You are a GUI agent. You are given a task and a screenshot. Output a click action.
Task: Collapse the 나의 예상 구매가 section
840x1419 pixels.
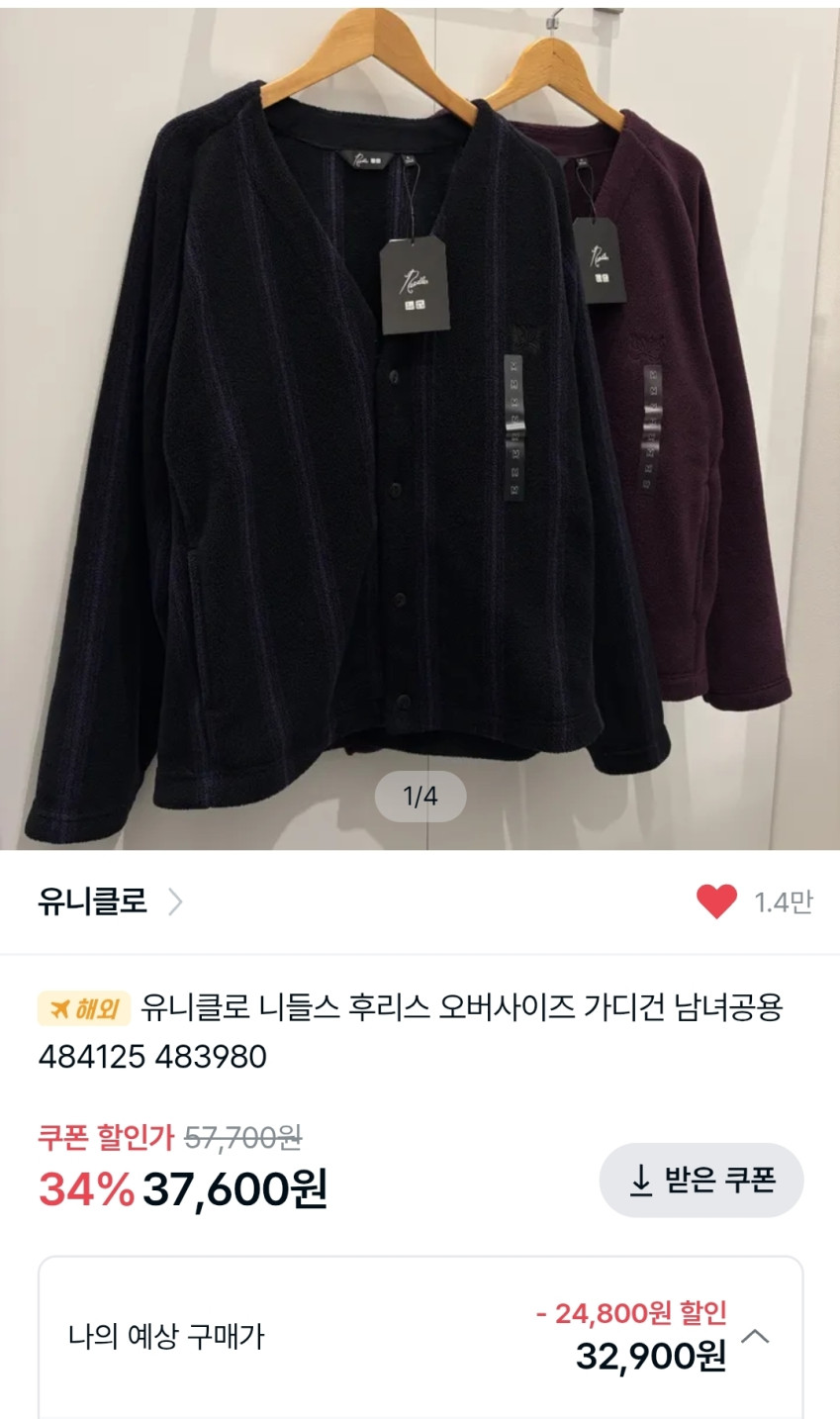coord(755,1337)
